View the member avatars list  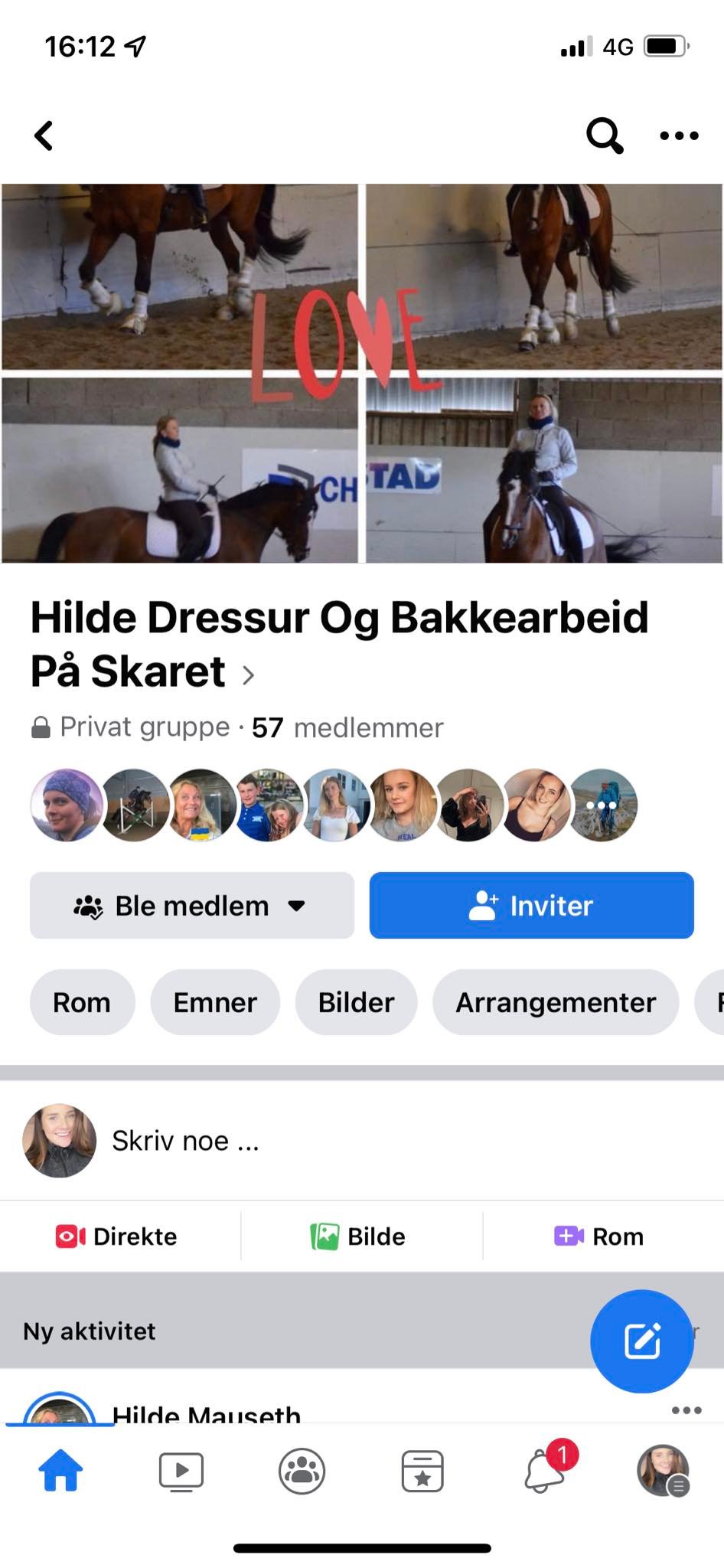pyautogui.click(x=334, y=805)
